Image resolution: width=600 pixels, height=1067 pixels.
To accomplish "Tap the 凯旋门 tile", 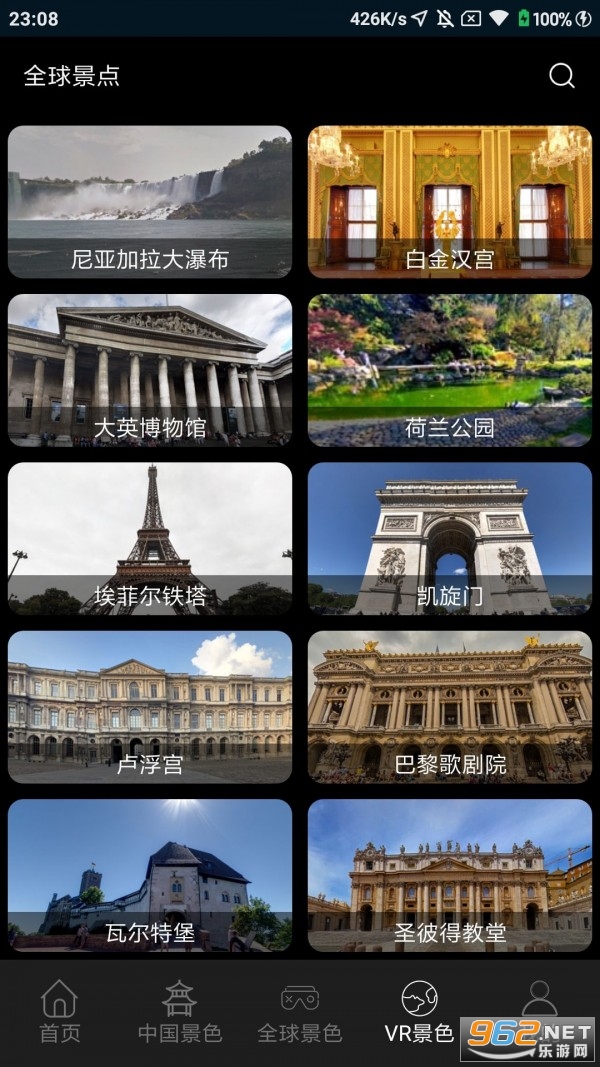I will 450,538.
